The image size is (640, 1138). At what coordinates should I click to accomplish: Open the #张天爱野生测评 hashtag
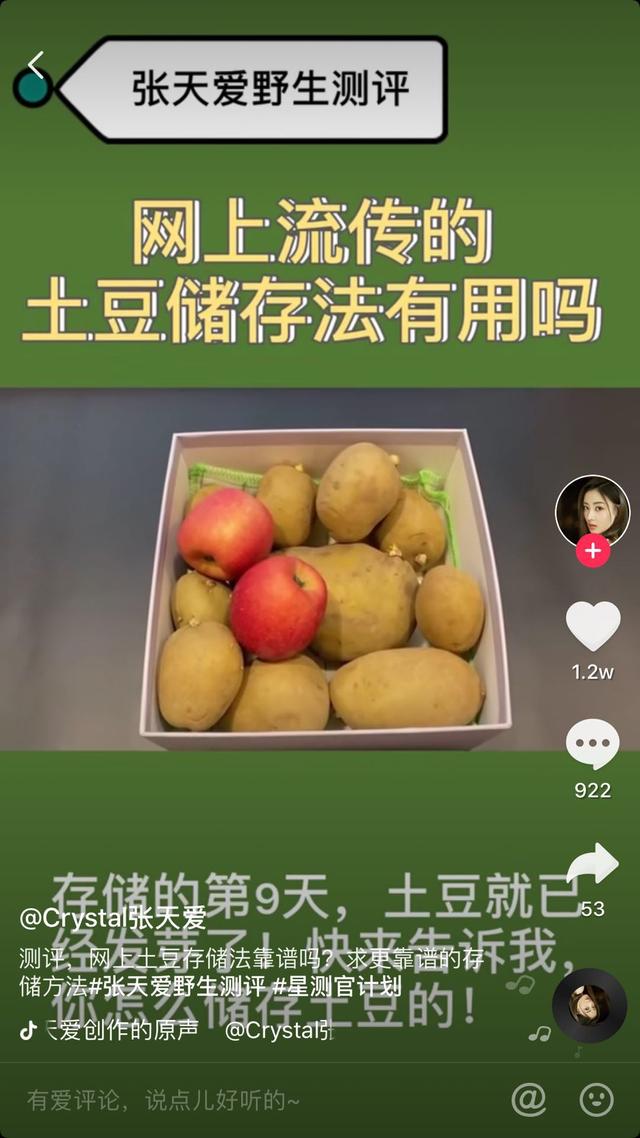click(178, 986)
